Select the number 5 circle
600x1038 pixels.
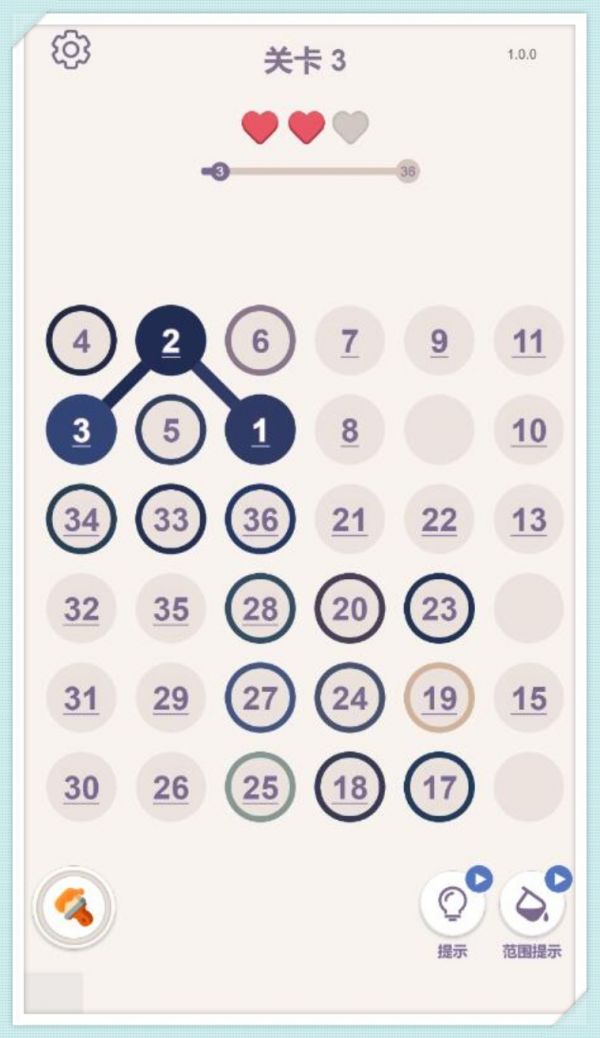[x=171, y=430]
